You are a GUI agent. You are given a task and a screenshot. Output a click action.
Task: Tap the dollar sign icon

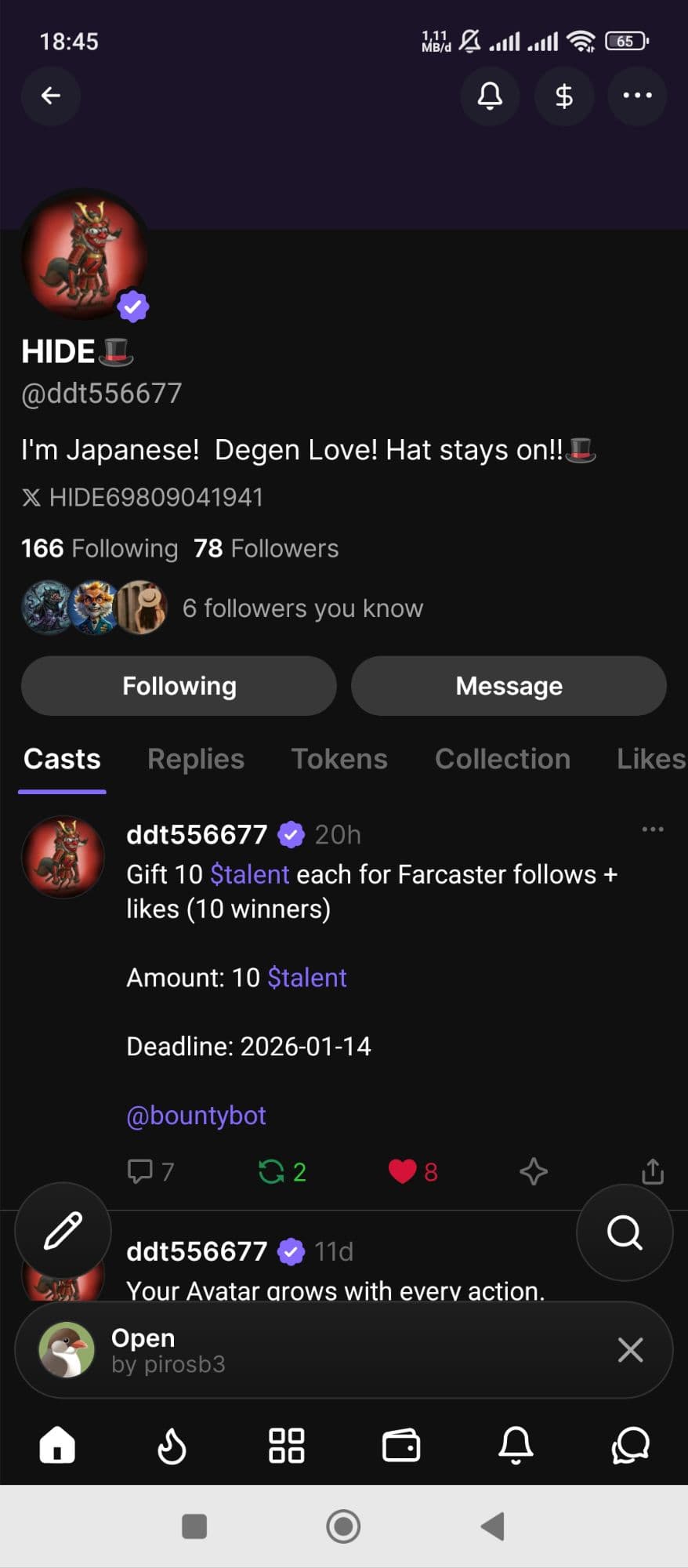[563, 96]
